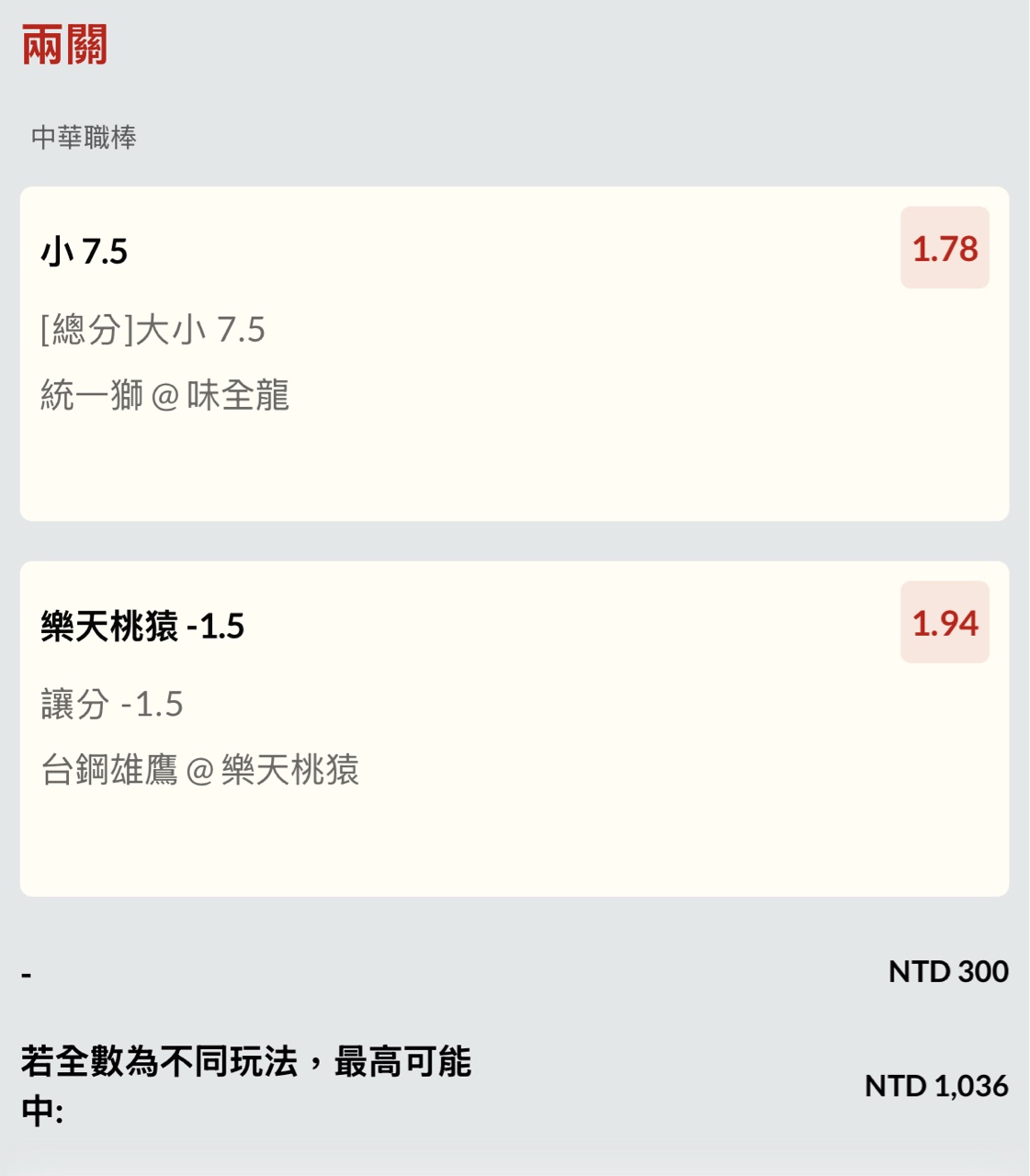Select the 1.94 odds badge
The height and width of the screenshot is (1176, 1030).
945,622
